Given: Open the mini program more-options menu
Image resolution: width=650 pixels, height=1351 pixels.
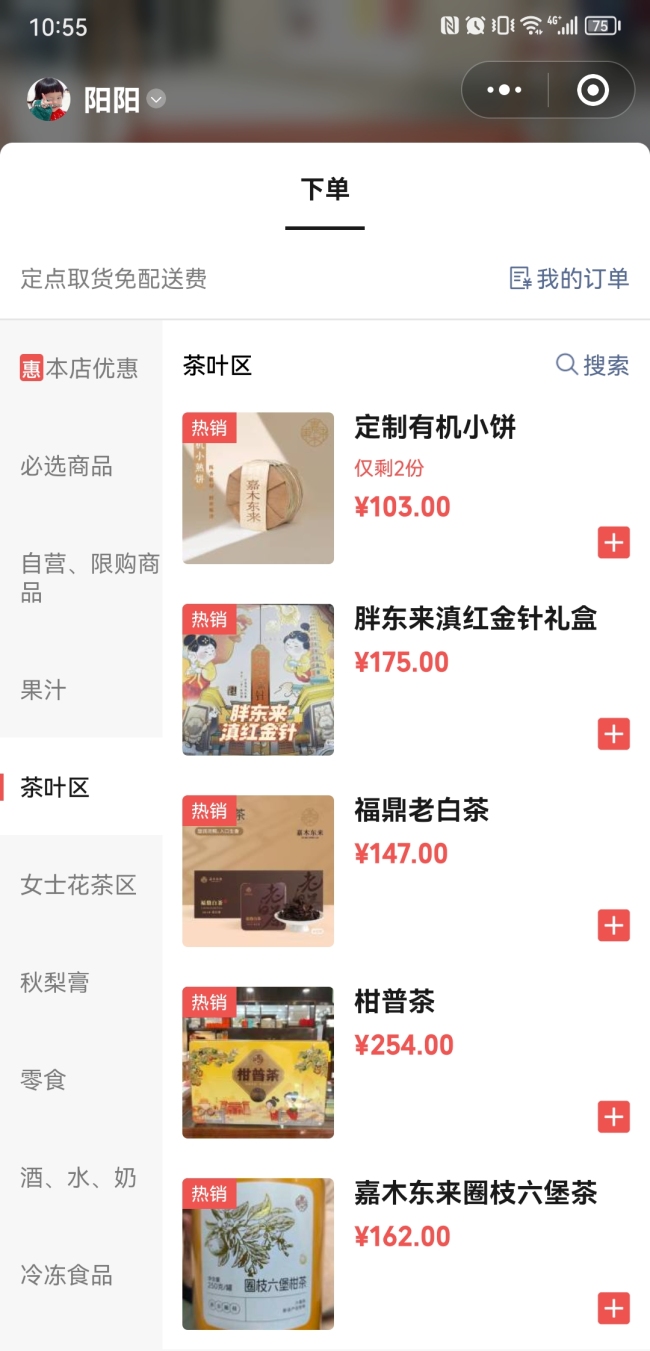Looking at the screenshot, I should [504, 90].
